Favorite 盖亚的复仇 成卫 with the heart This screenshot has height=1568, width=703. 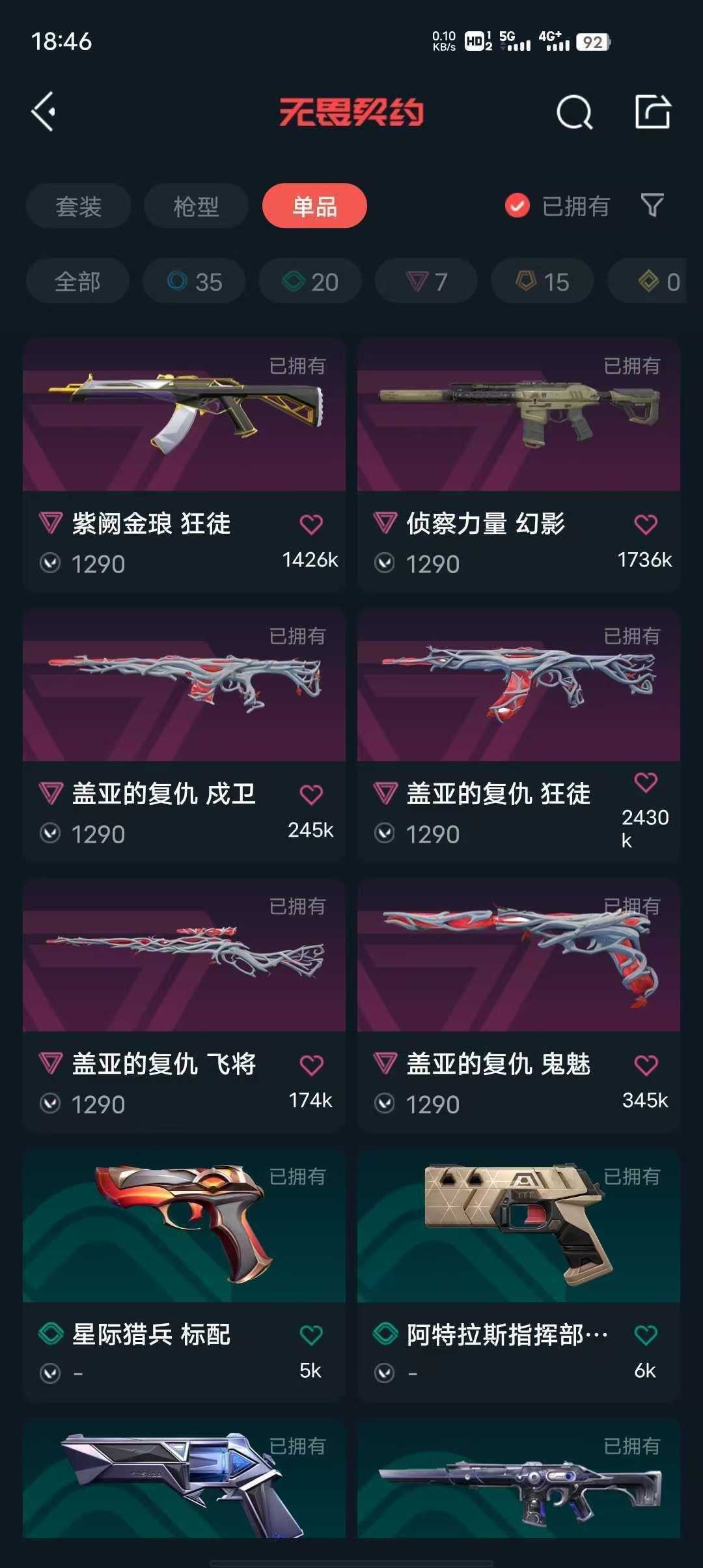(x=313, y=794)
